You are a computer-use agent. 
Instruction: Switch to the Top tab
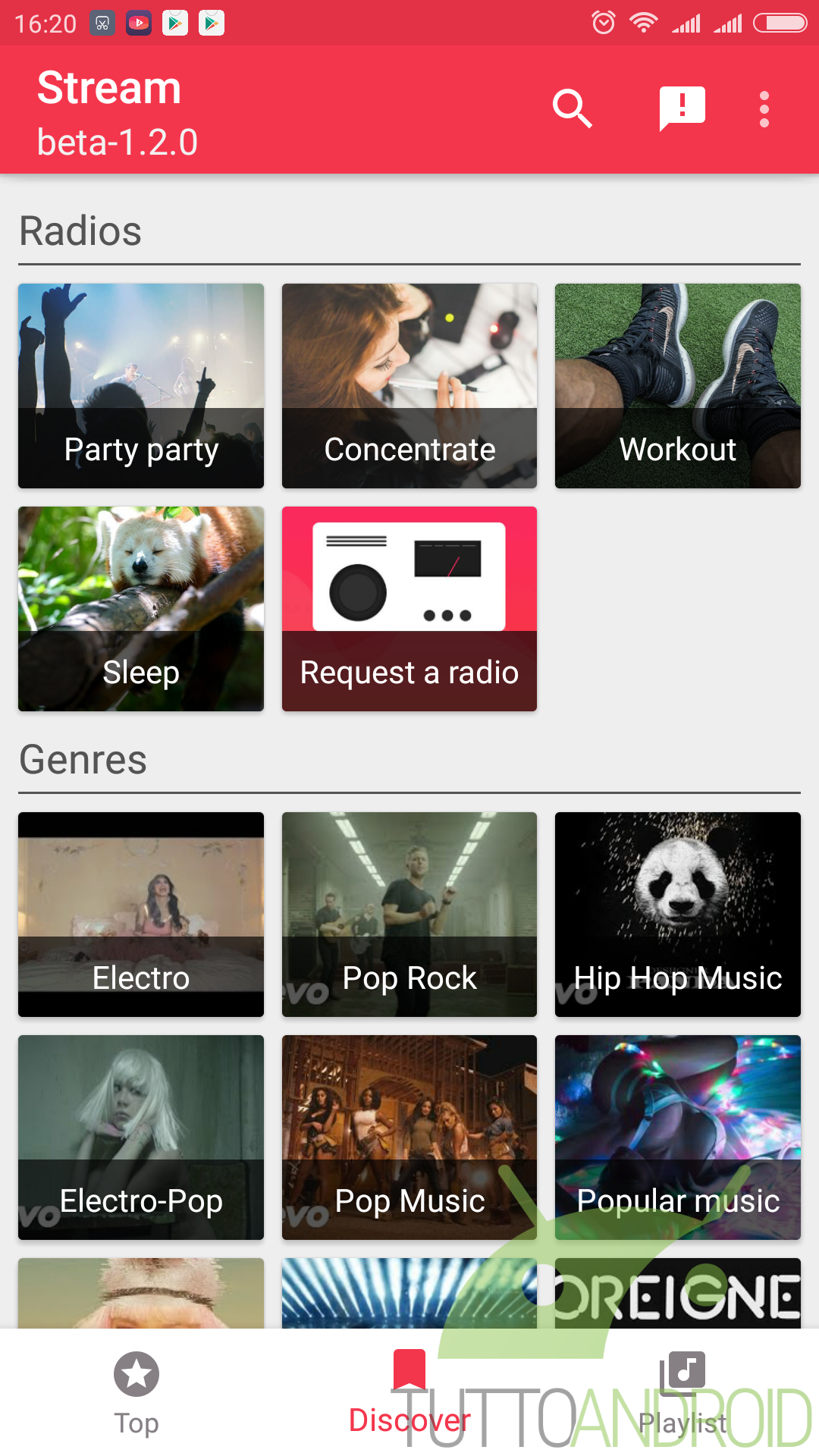click(x=136, y=1392)
